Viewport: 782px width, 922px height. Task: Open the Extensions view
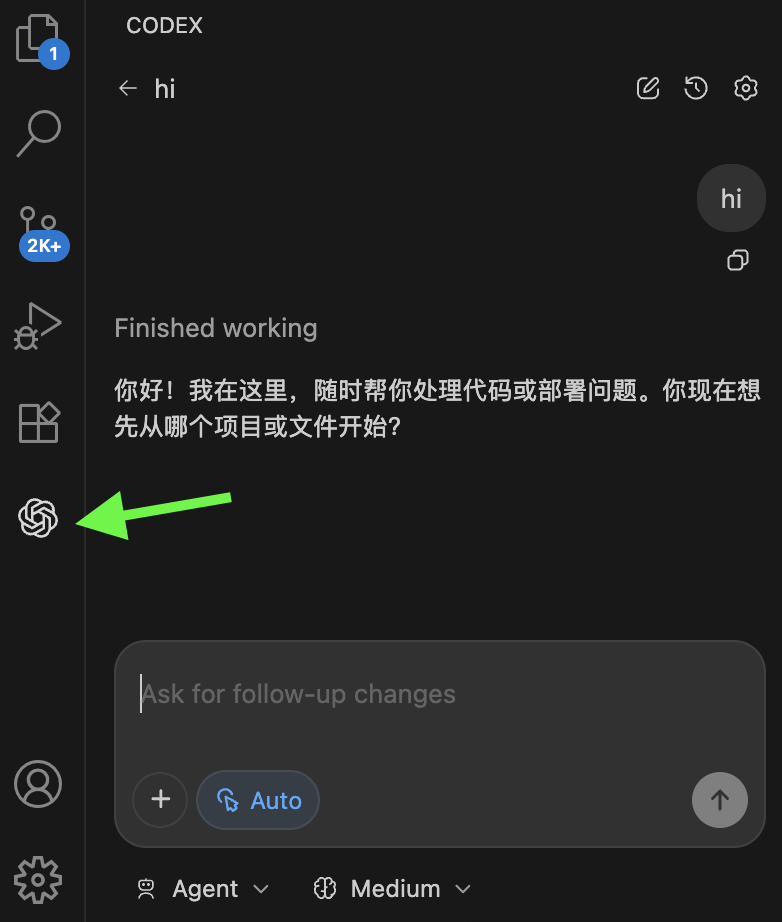tap(38, 422)
